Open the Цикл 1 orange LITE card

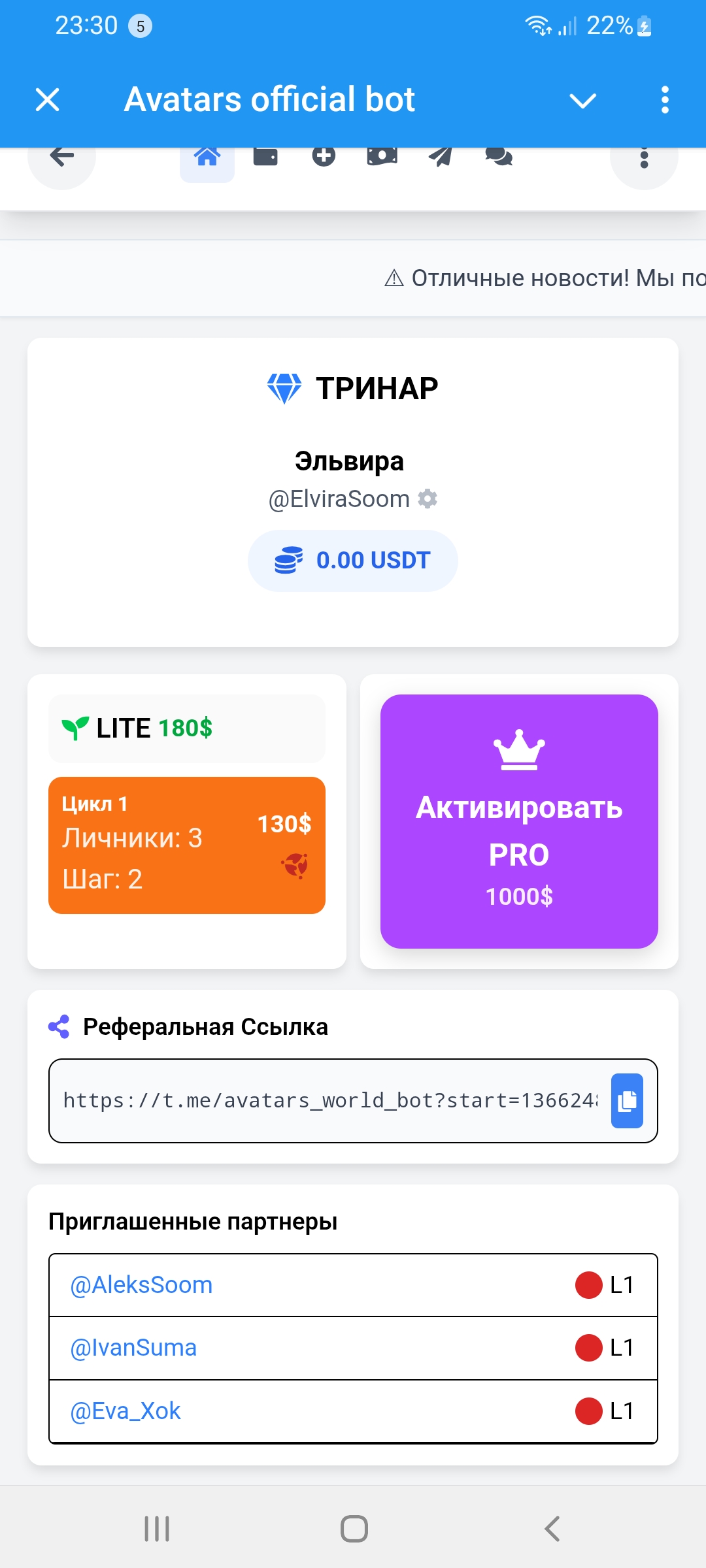pos(187,845)
